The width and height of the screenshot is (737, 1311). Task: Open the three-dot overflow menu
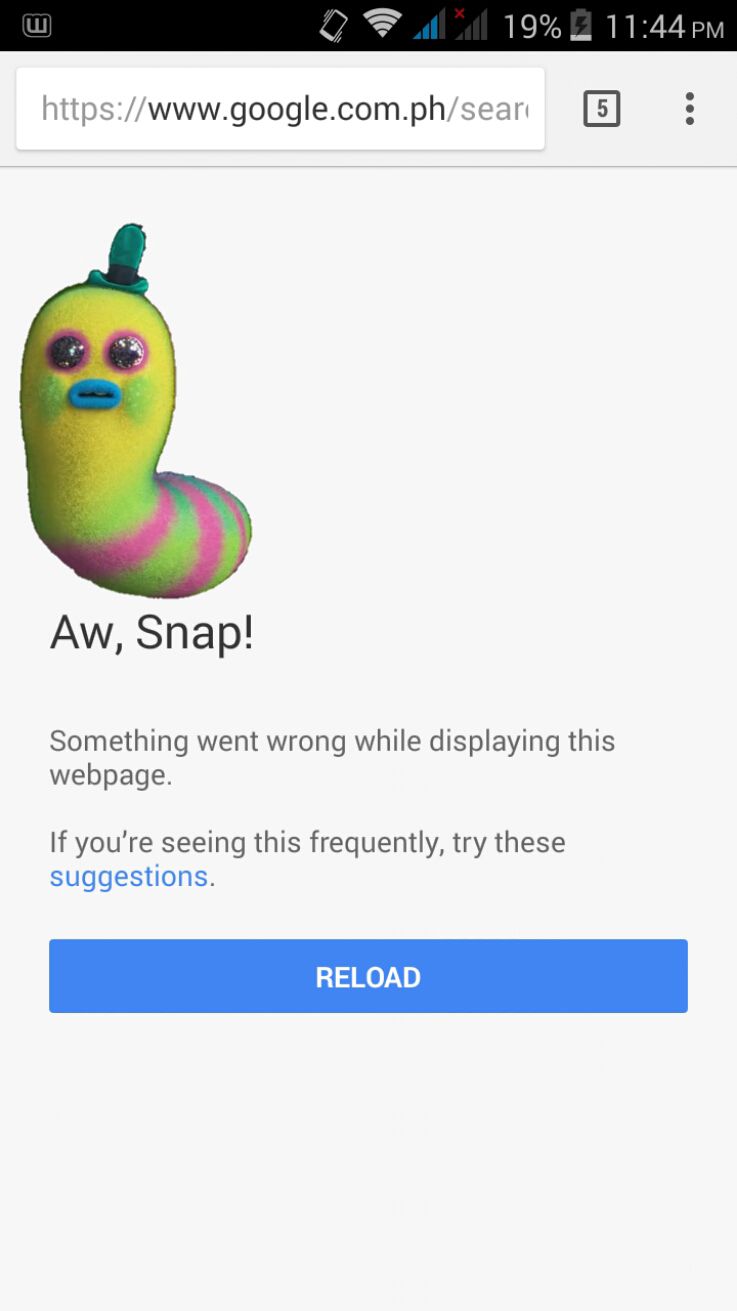(x=689, y=108)
